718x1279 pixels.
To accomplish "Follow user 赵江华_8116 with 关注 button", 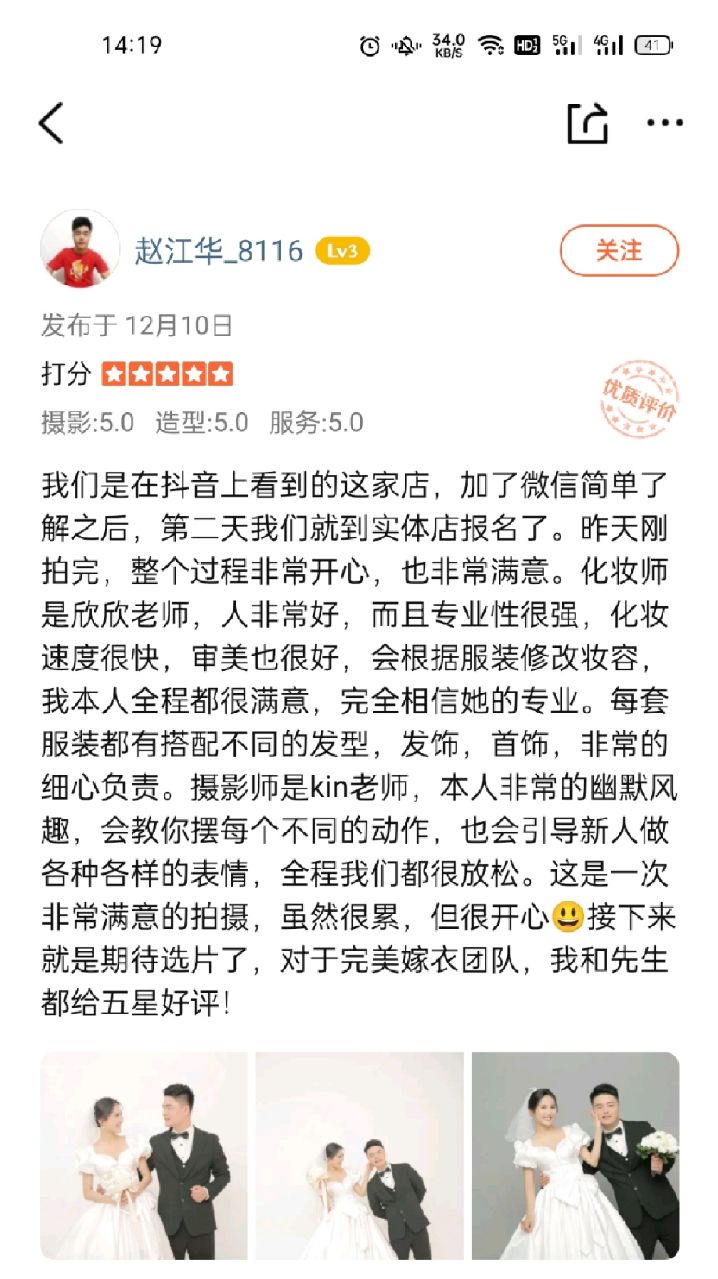I will (619, 250).
